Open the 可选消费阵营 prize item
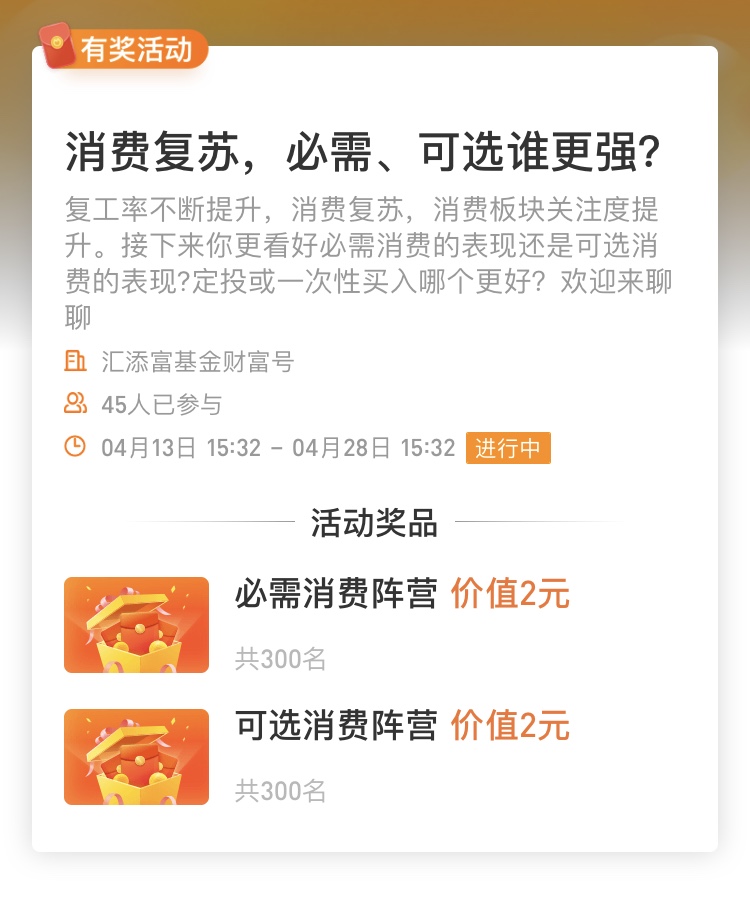 (336, 727)
